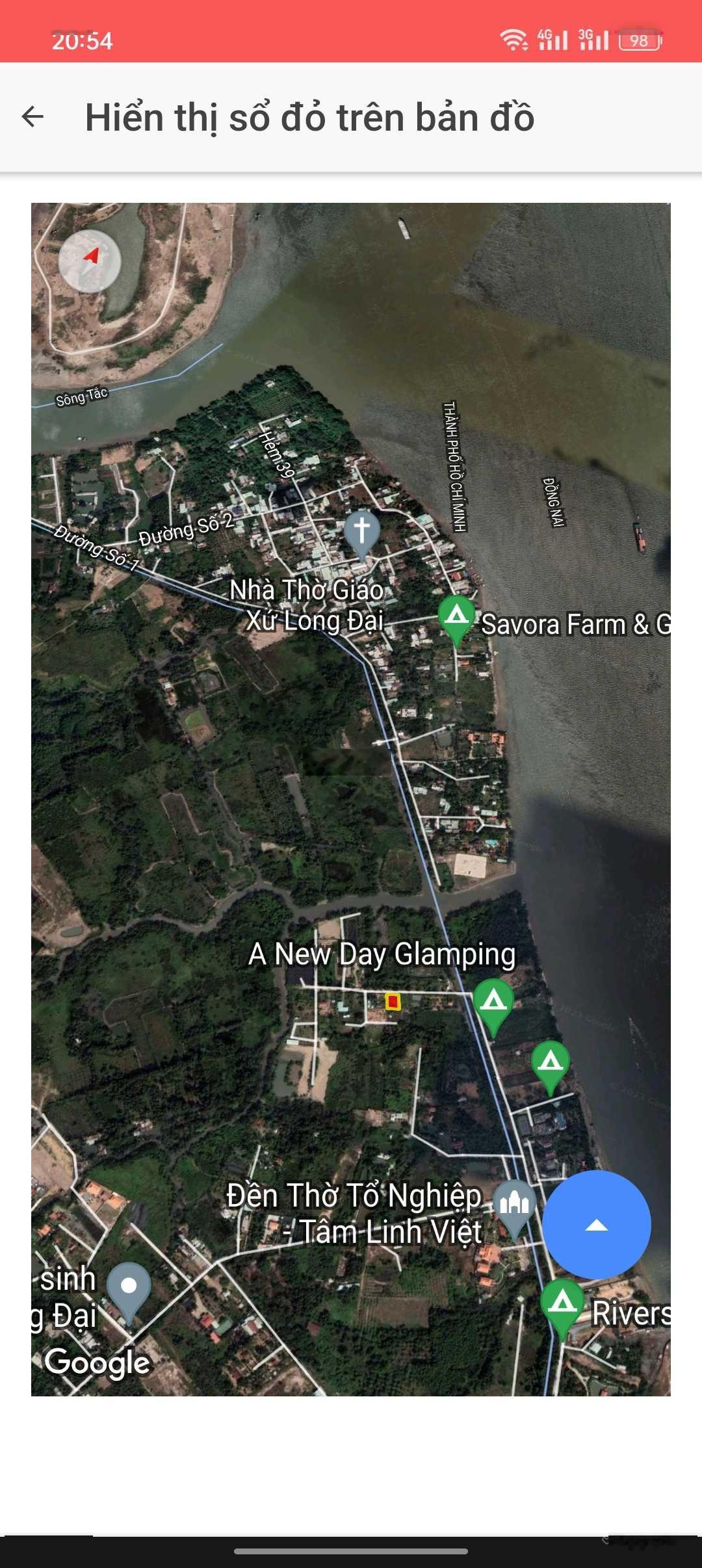Expand the blue floating arrow button
The width and height of the screenshot is (702, 1568).
(596, 1225)
